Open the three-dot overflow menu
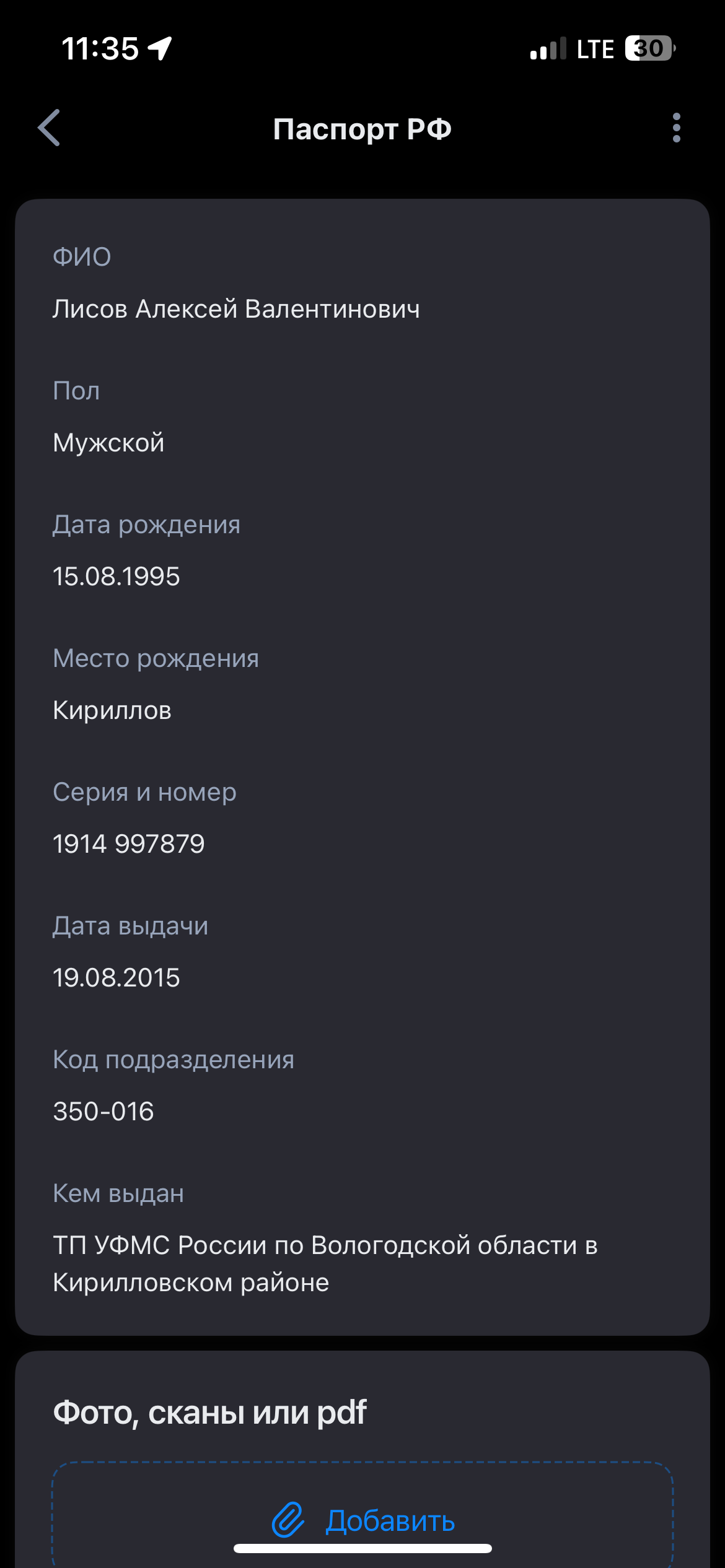This screenshot has height=1568, width=725. (x=676, y=128)
